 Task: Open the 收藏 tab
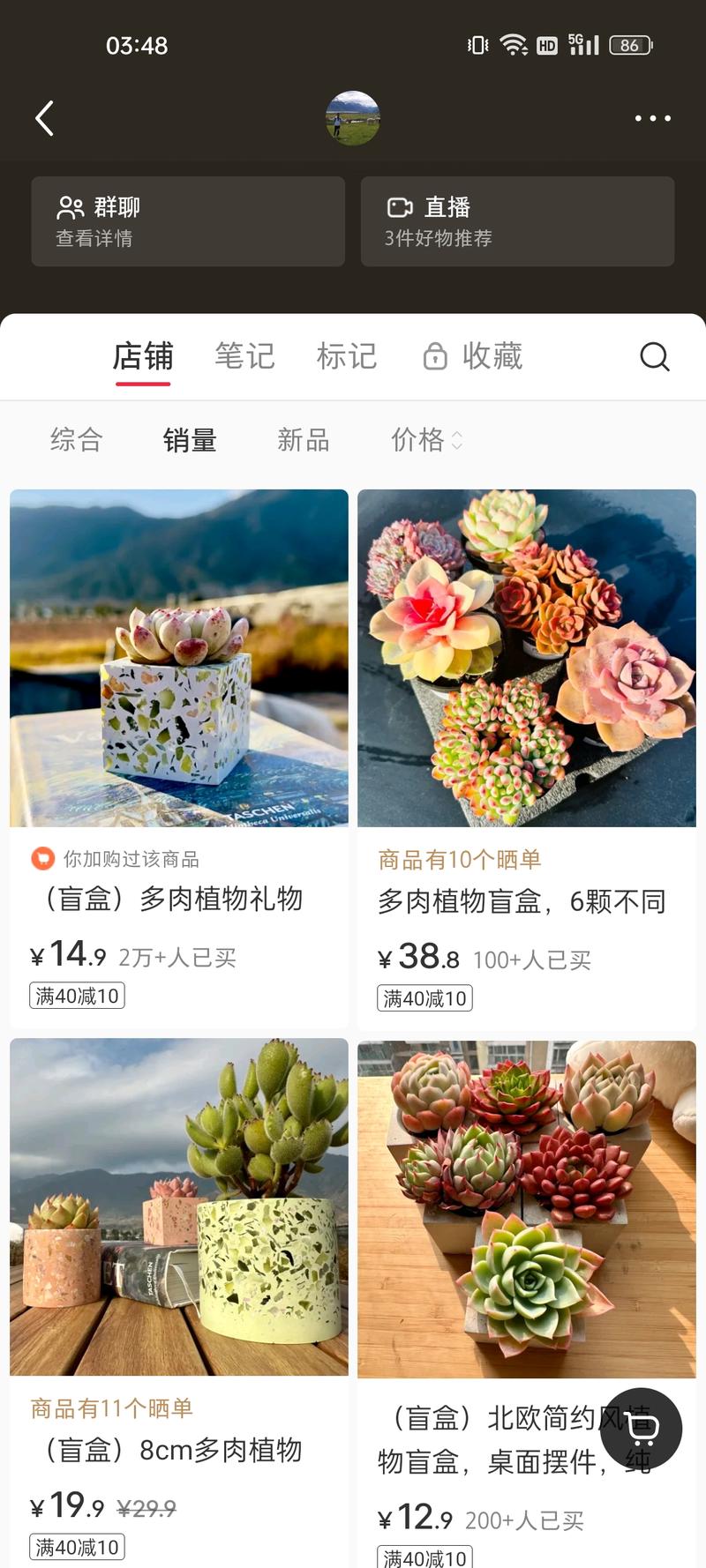point(492,356)
